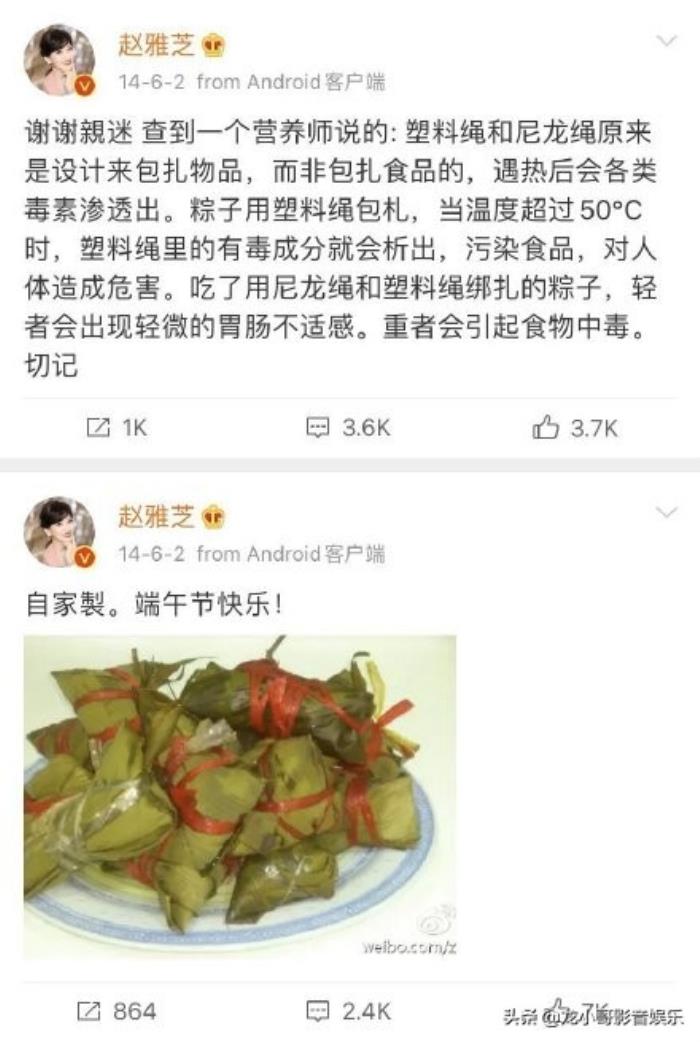
Task: Open 赵雅芝's avatar on the 谢谢亲迷 post
Action: pyautogui.click(x=59, y=60)
